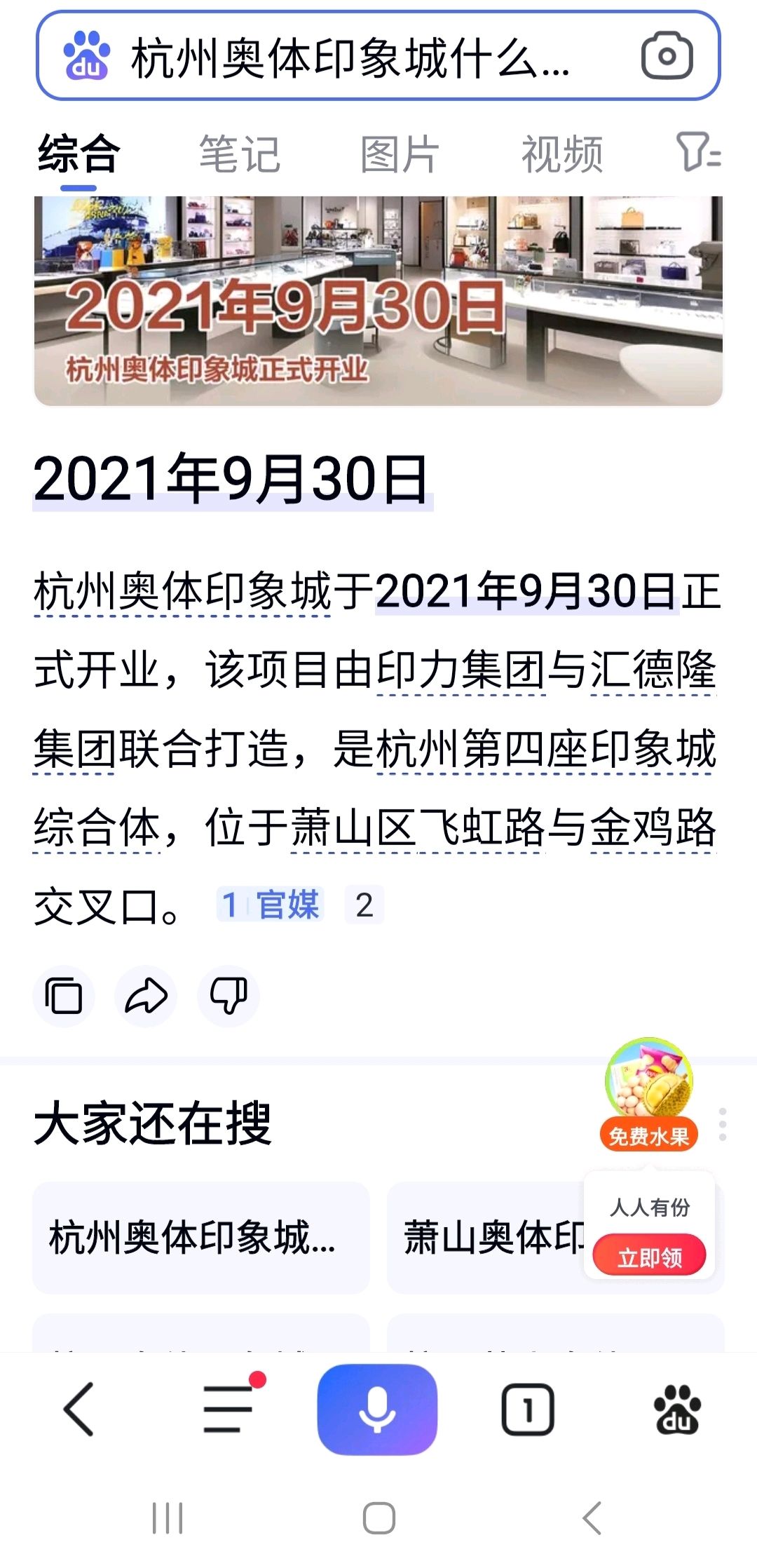Tap the search box with the Hangzhou query
Screen dimensions: 757x1568
point(350,57)
